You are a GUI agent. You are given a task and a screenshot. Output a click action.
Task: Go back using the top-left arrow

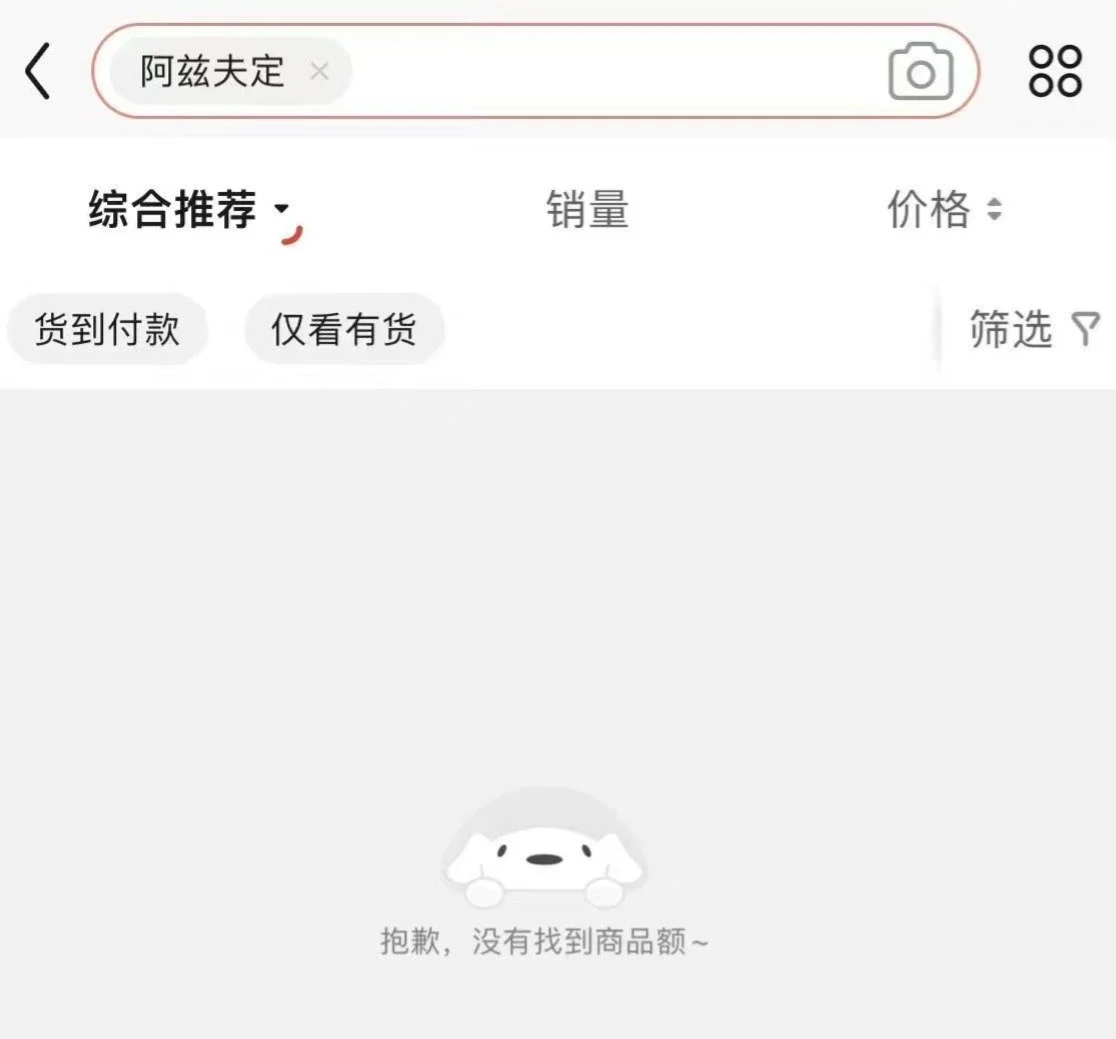point(38,72)
